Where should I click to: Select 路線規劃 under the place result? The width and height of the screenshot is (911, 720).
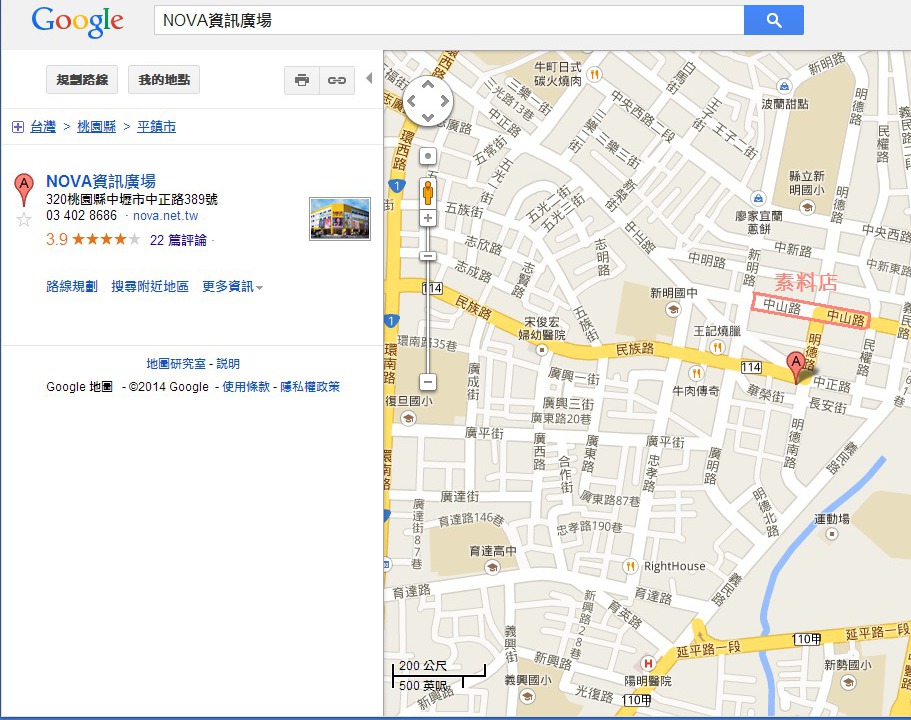[72, 287]
